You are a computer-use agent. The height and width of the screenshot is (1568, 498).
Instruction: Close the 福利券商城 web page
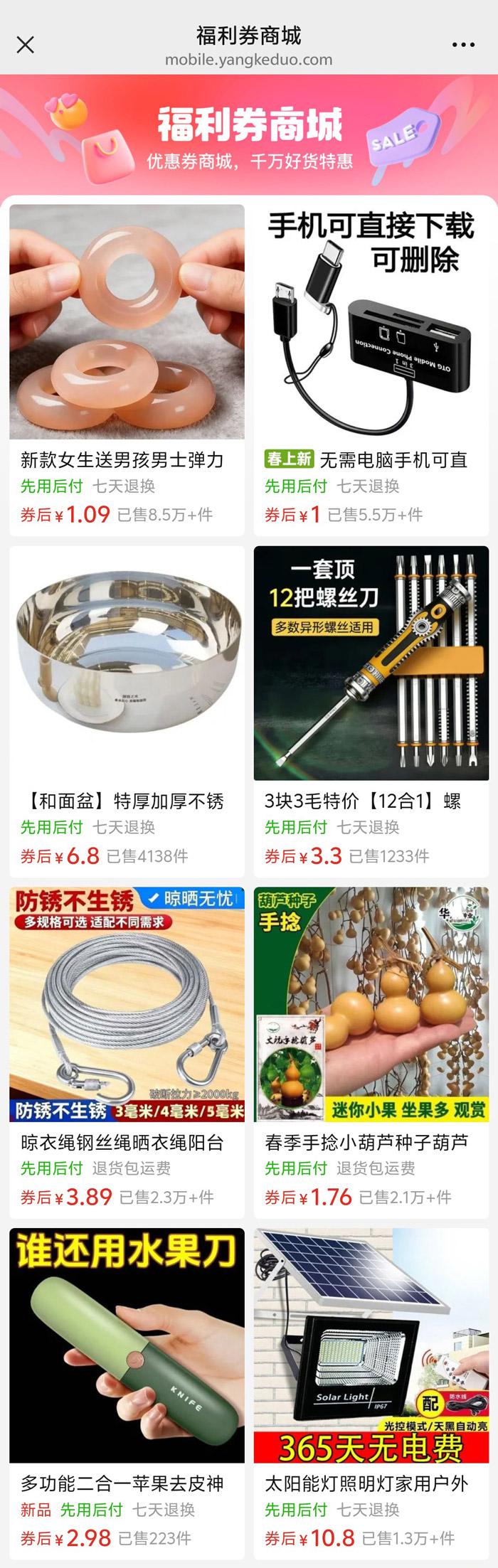coord(26,45)
